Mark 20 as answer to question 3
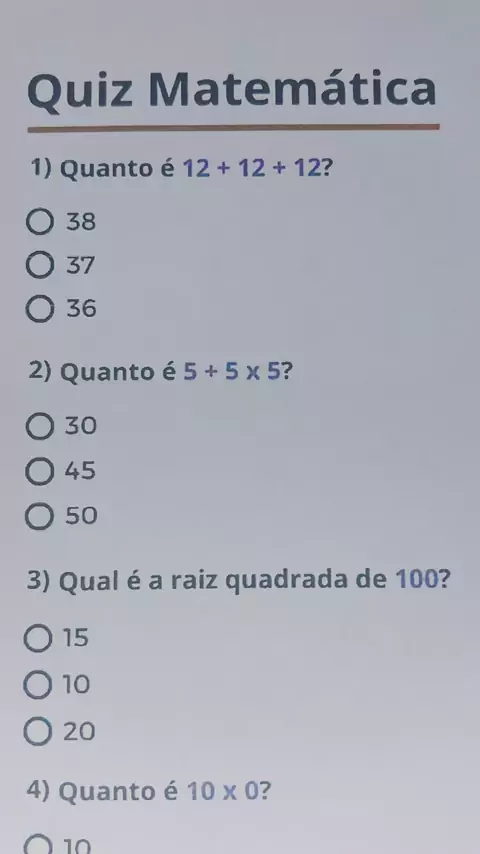 coord(38,732)
